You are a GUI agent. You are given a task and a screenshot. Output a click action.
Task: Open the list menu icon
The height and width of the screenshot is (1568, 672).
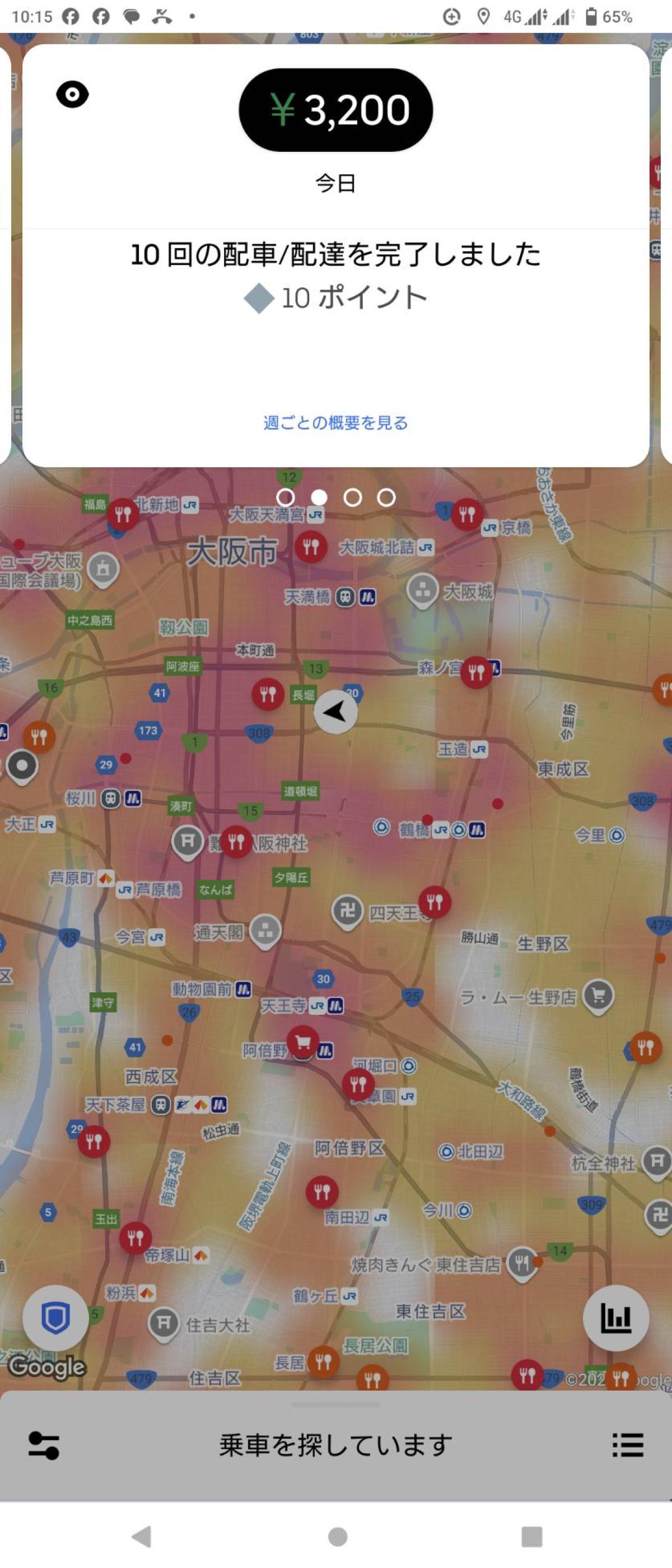(628, 1445)
